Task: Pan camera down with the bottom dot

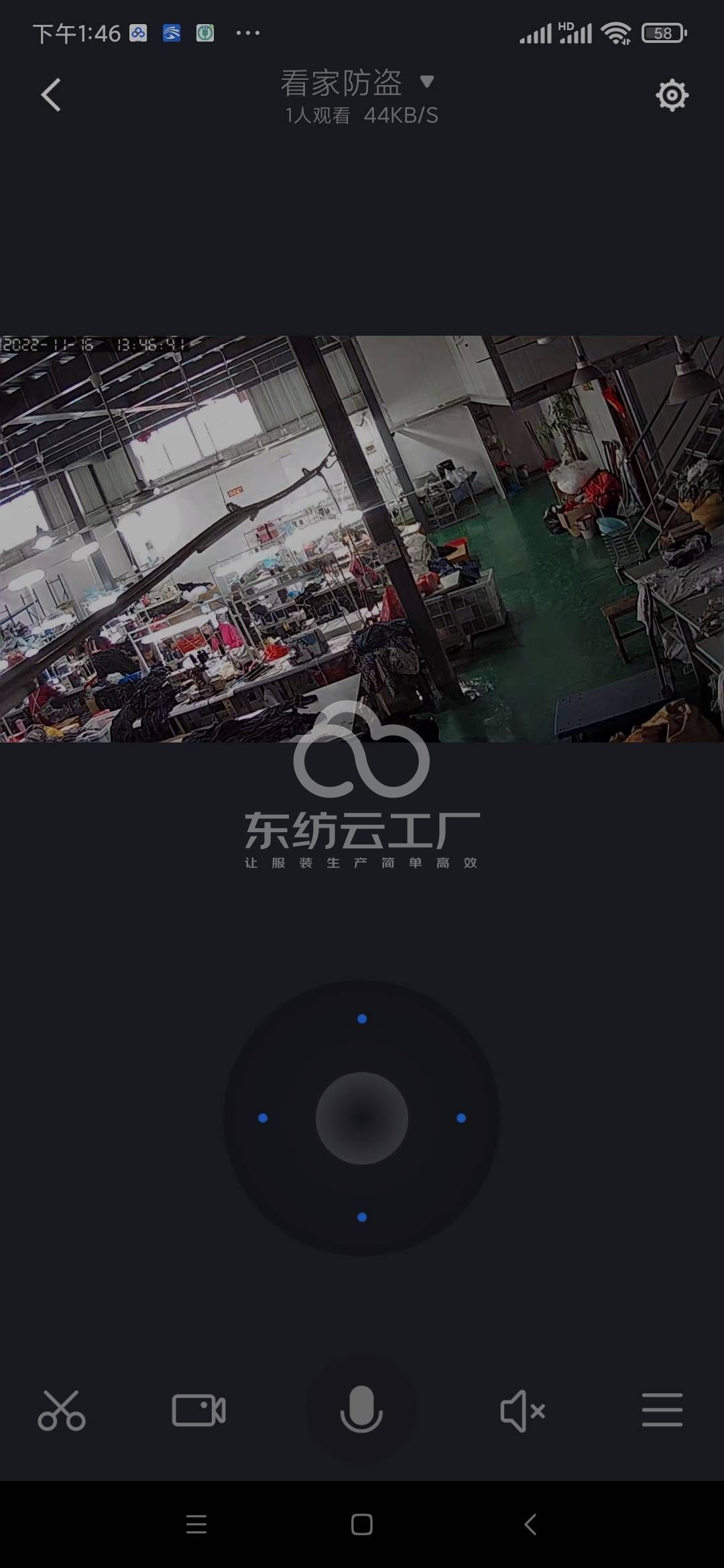Action: (362, 1218)
